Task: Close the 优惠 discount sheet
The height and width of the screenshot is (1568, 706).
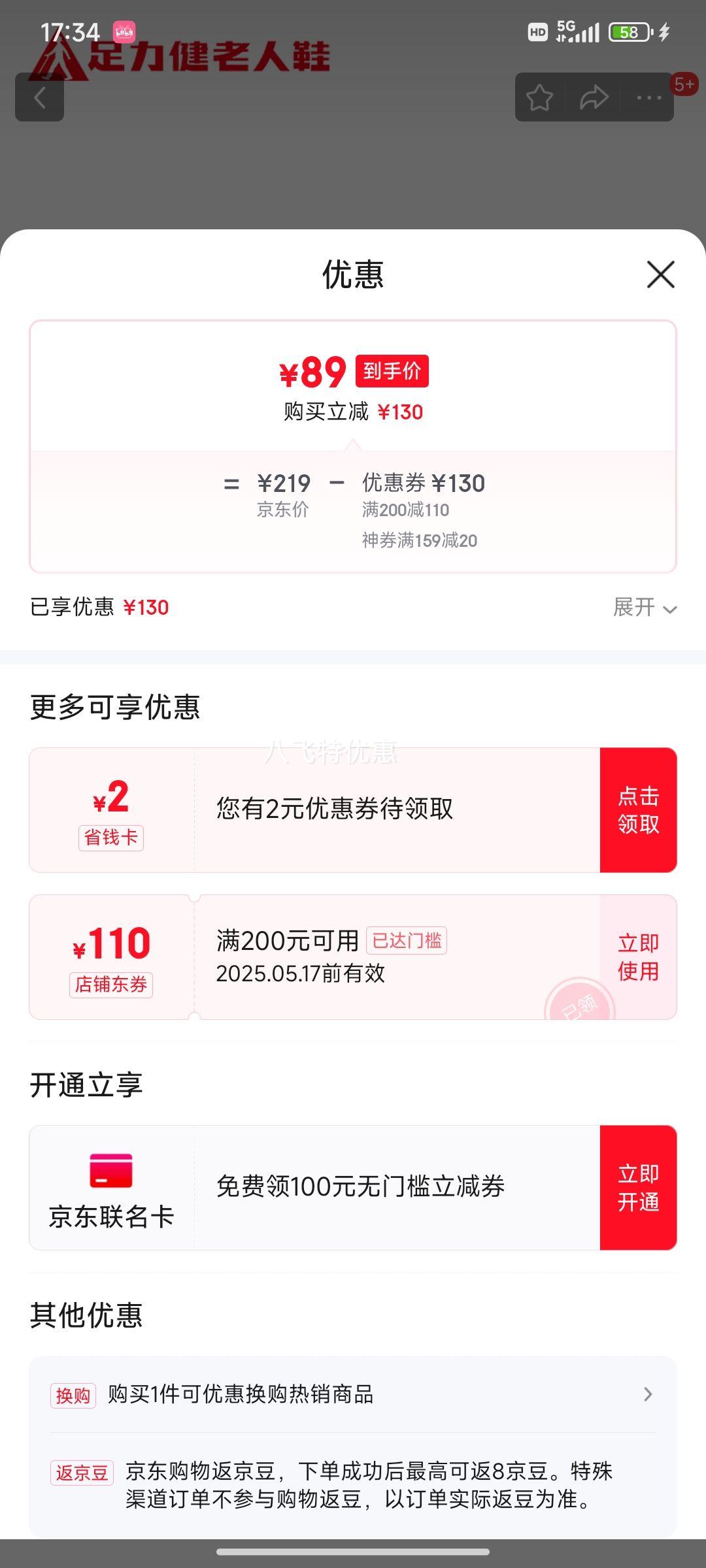Action: (660, 274)
